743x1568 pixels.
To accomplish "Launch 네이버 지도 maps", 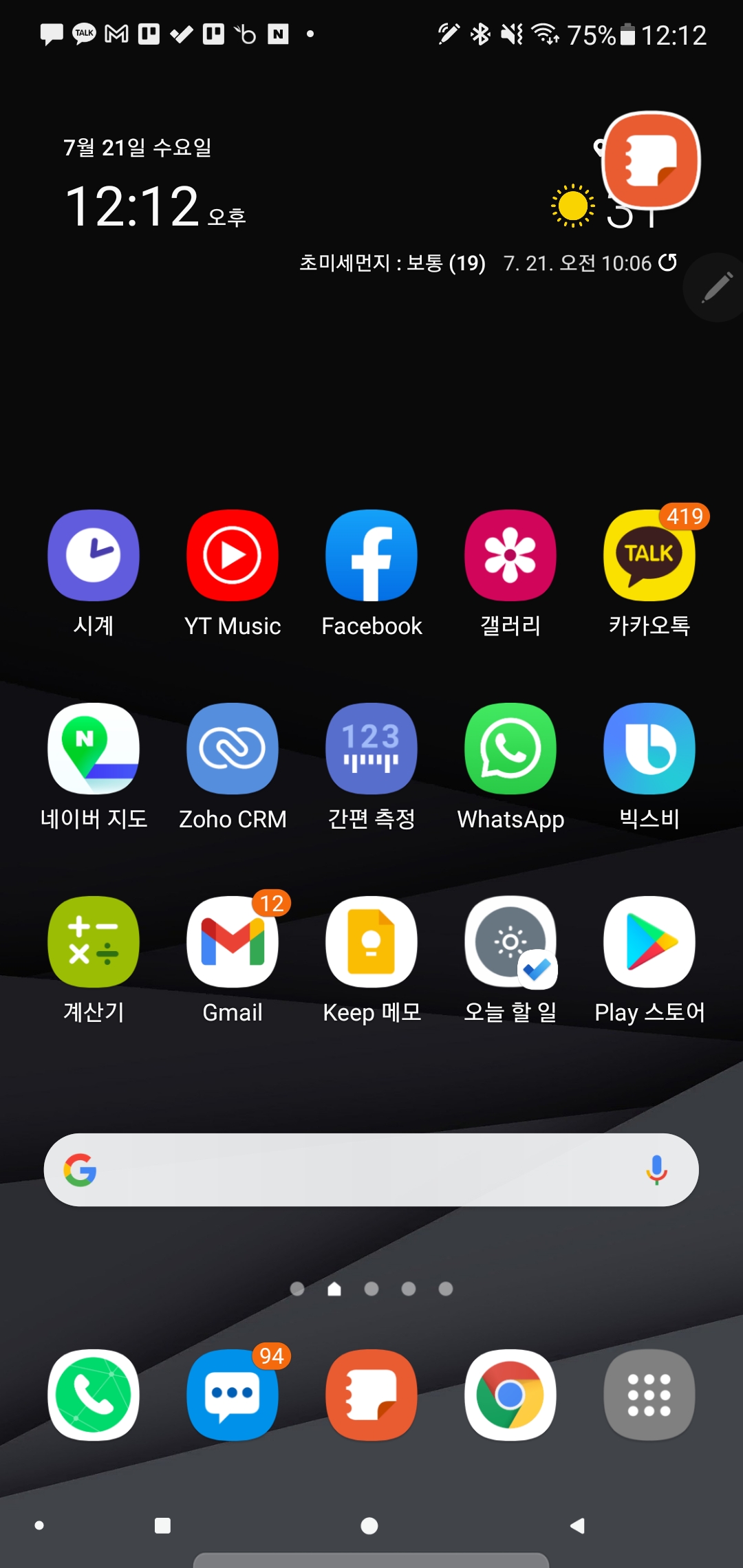I will (94, 749).
